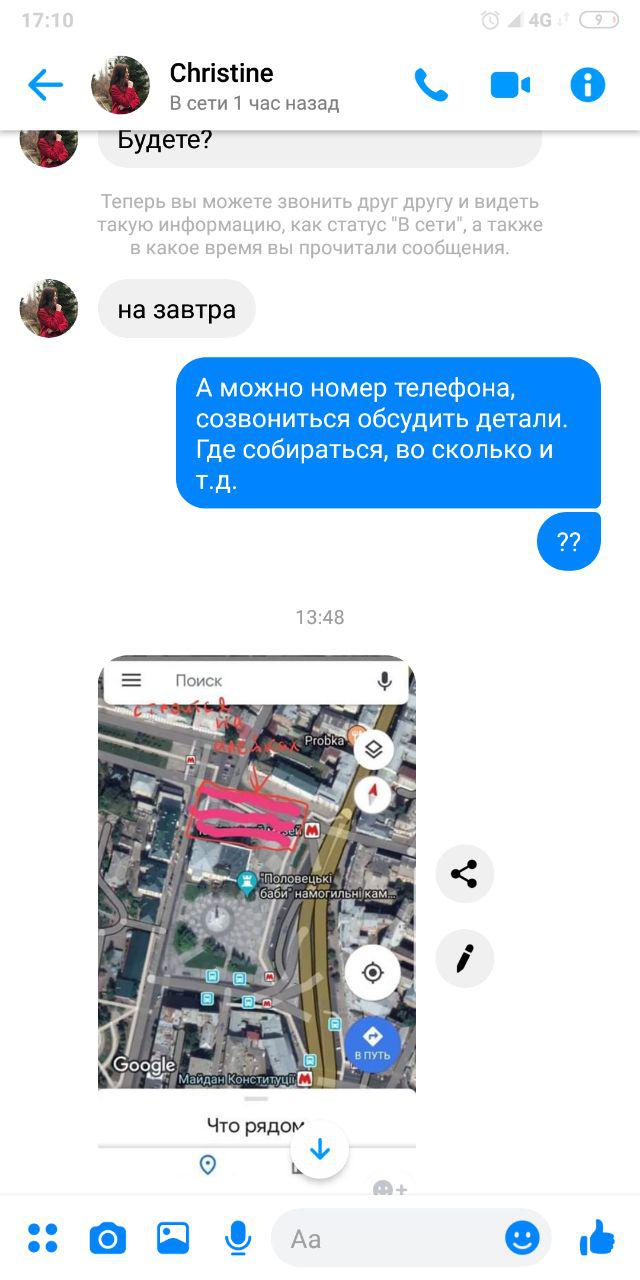The height and width of the screenshot is (1280, 640).
Task: Add a reaction to the map image
Action: 388,1189
